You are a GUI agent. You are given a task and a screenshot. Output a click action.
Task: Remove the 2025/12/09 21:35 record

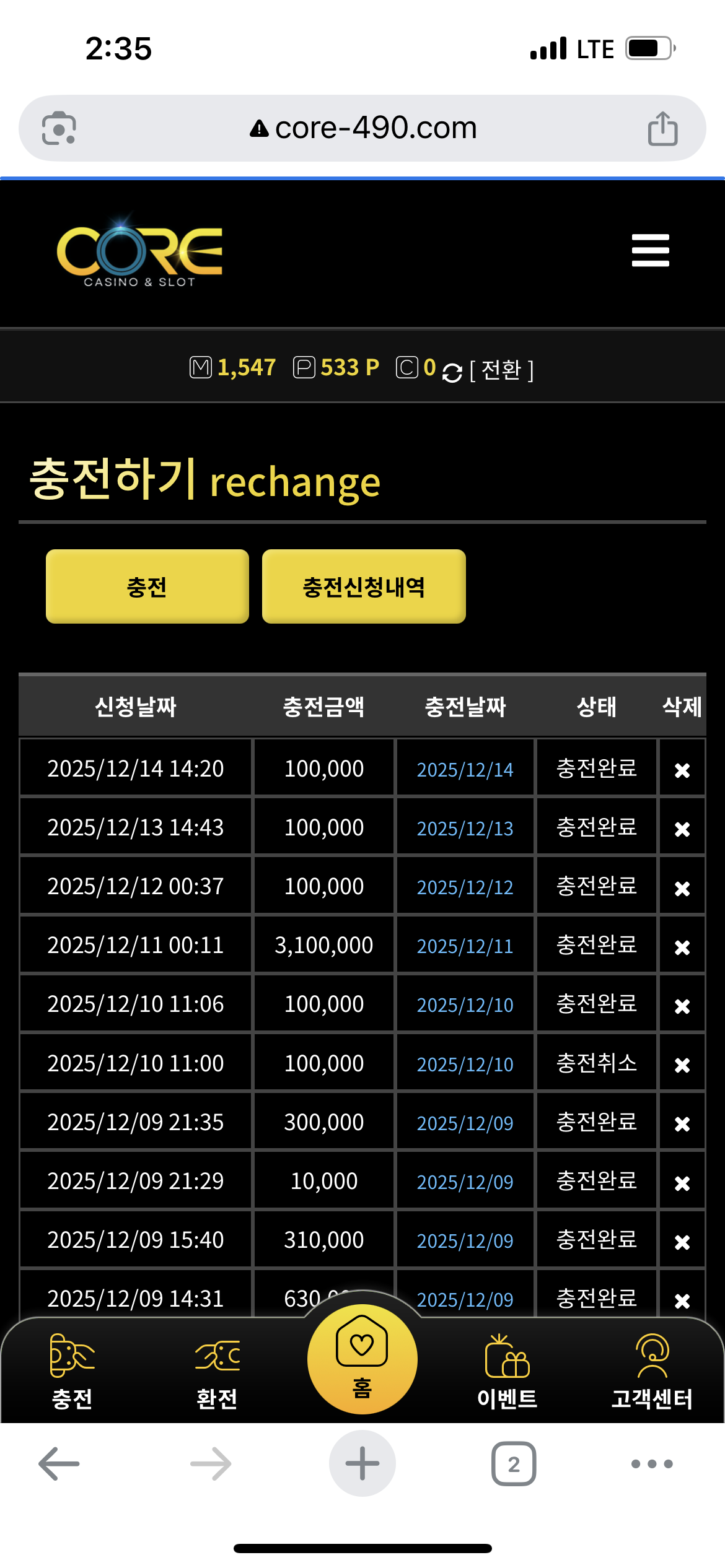pos(682,1123)
